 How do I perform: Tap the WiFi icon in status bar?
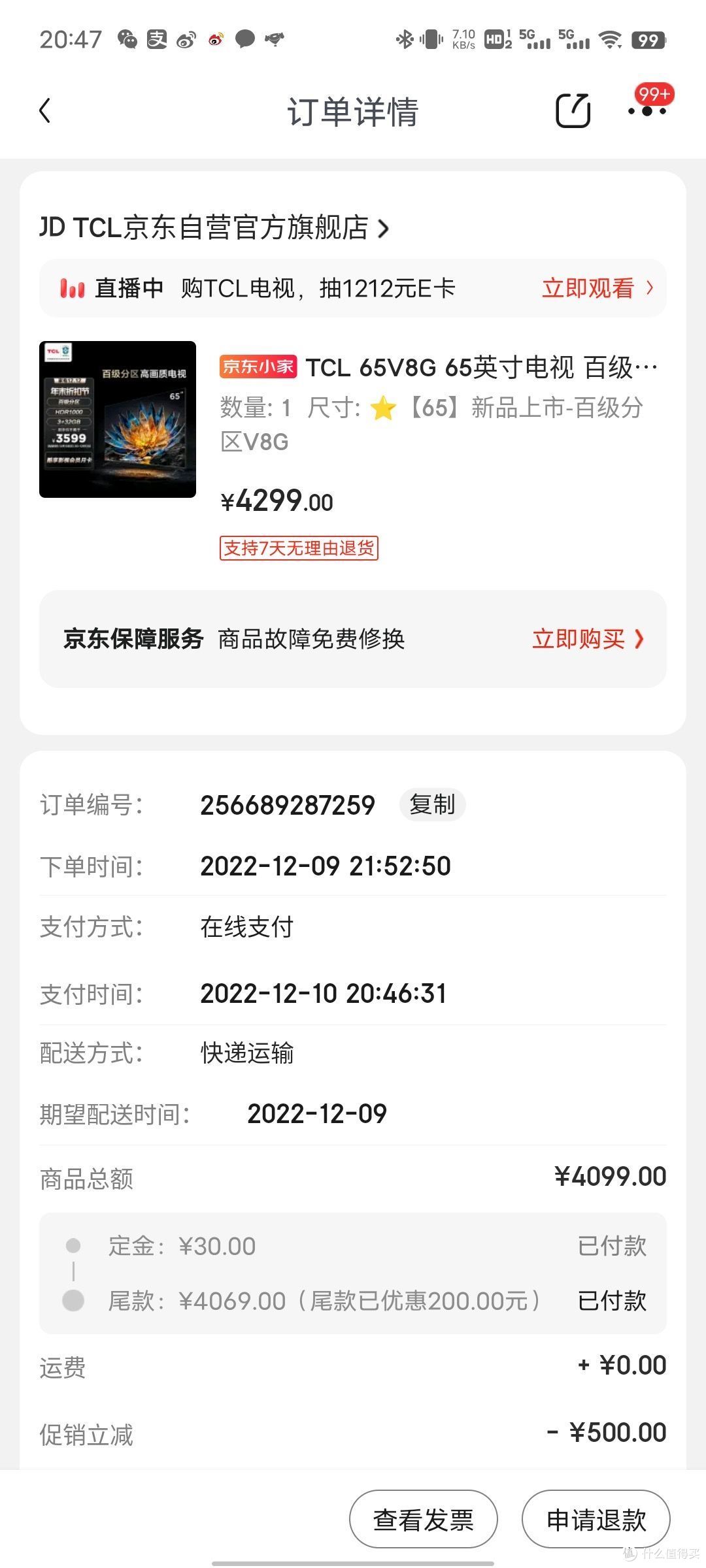pyautogui.click(x=611, y=41)
